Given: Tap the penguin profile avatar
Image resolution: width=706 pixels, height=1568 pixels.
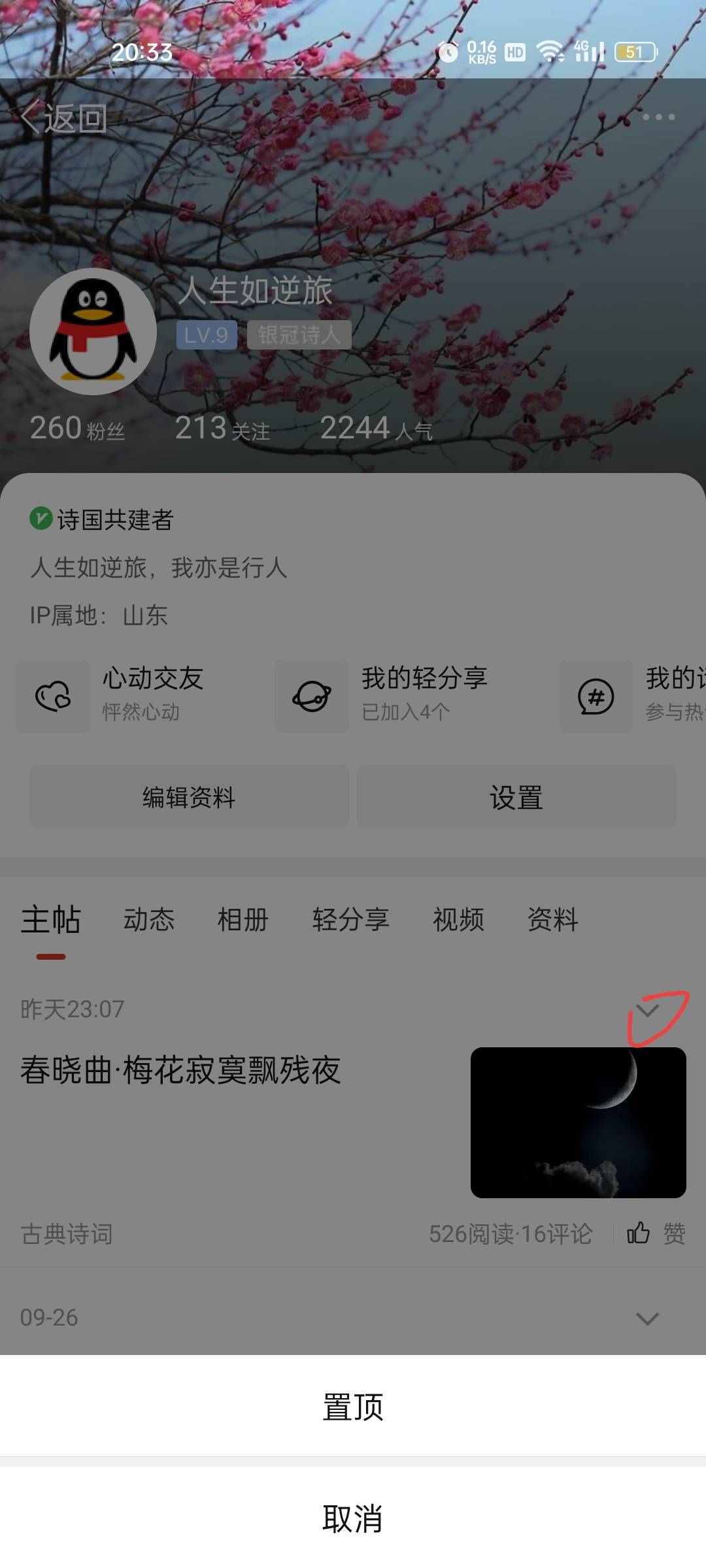Looking at the screenshot, I should pyautogui.click(x=93, y=331).
